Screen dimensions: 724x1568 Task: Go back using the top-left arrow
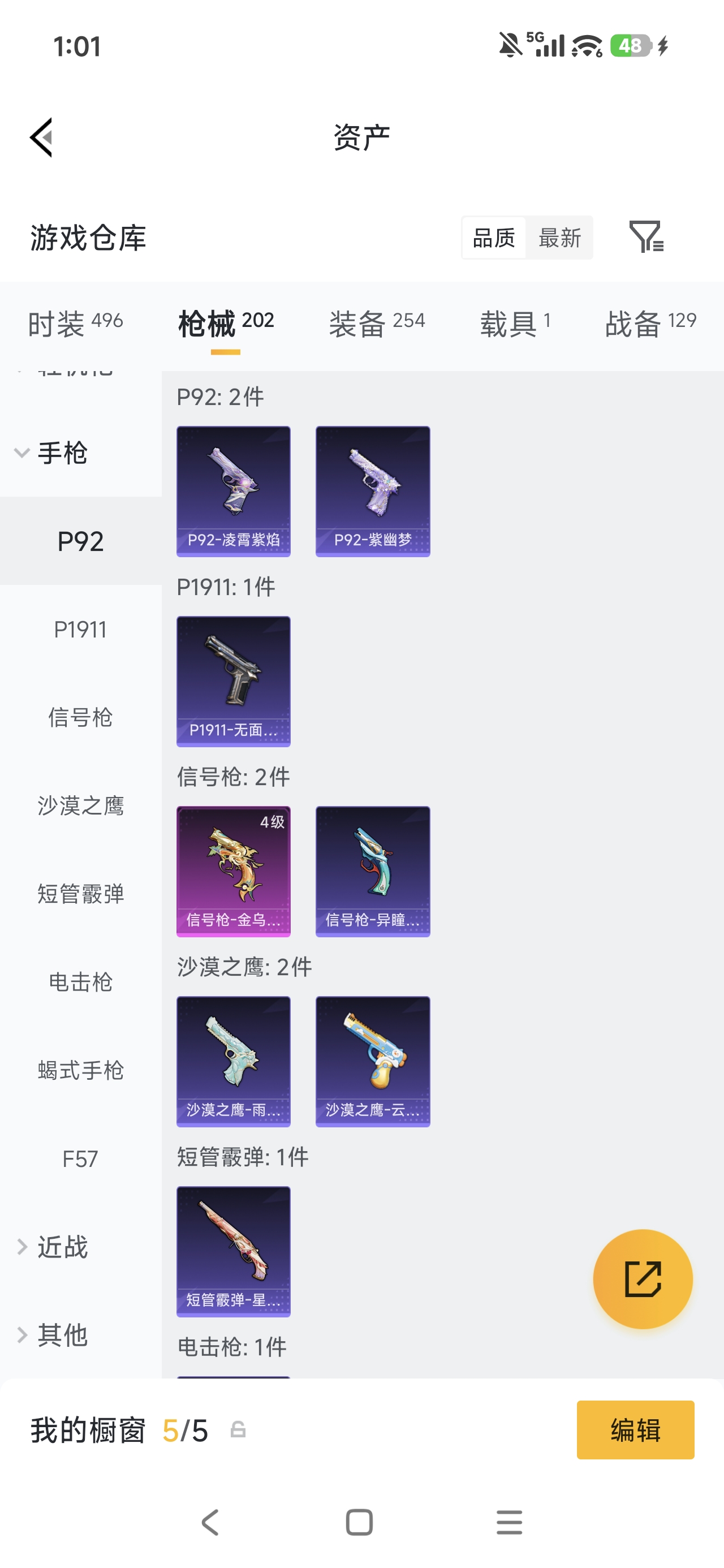click(41, 137)
